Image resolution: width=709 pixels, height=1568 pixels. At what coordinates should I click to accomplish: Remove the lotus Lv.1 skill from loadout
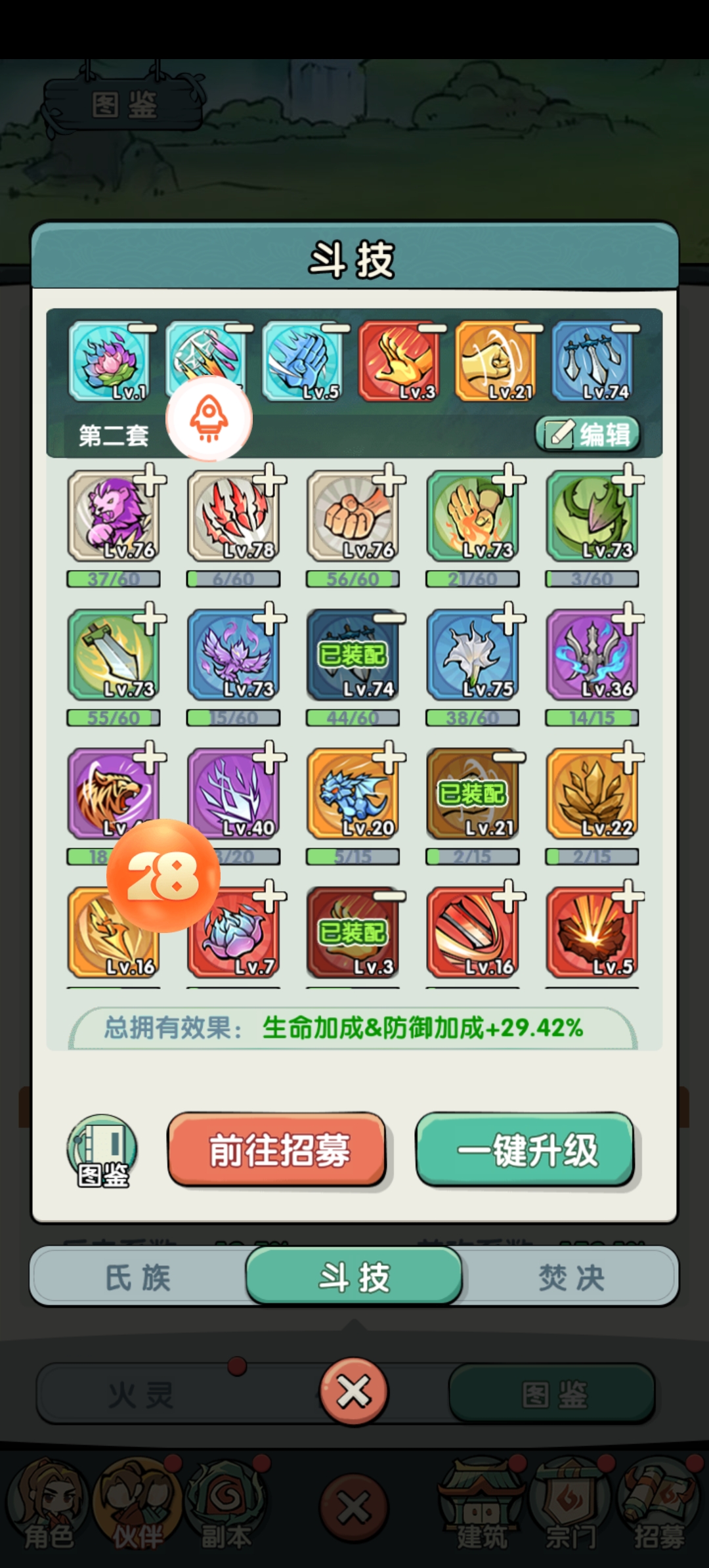coord(143,329)
